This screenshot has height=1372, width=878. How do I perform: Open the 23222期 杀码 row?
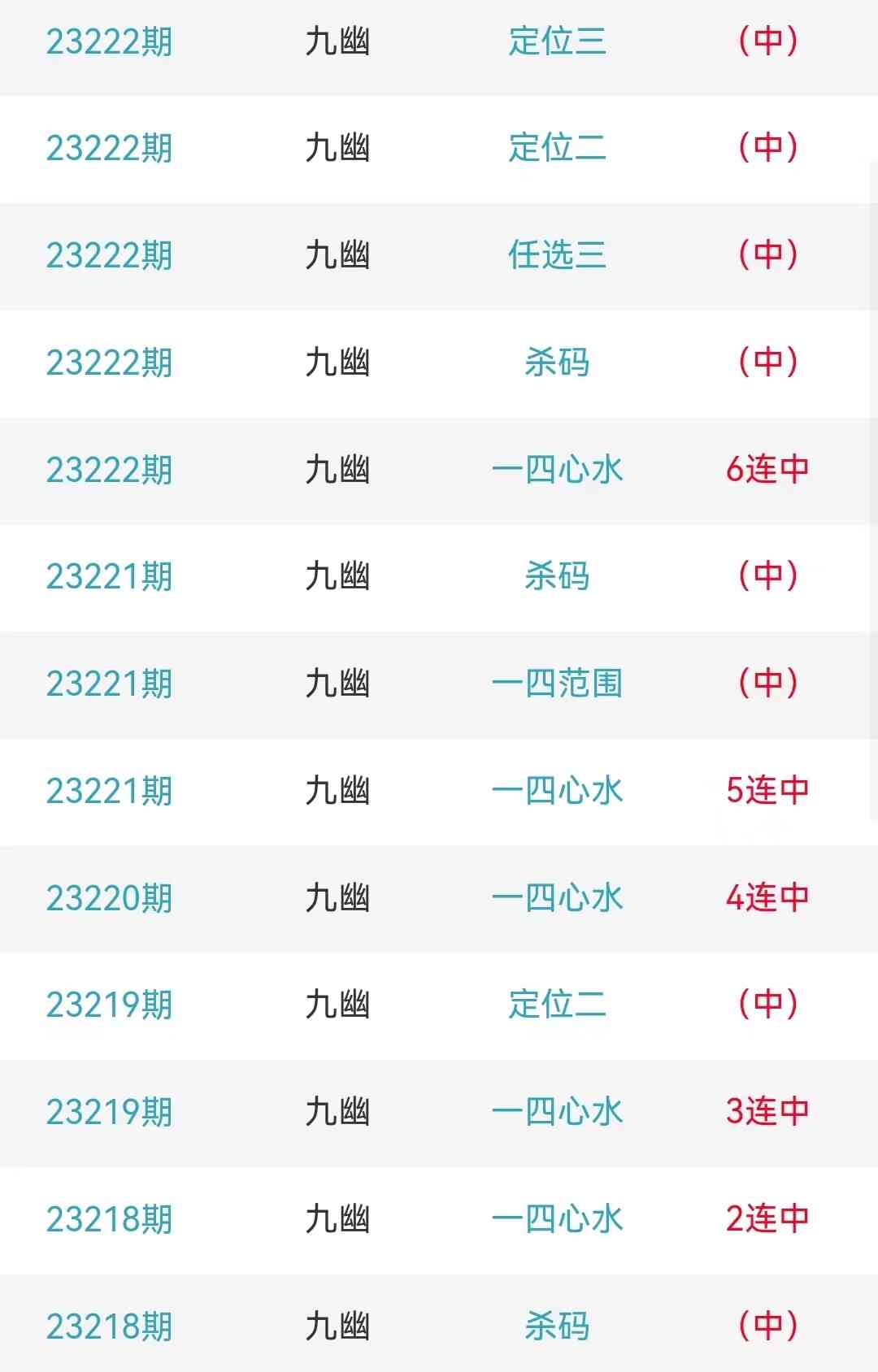[x=557, y=363]
